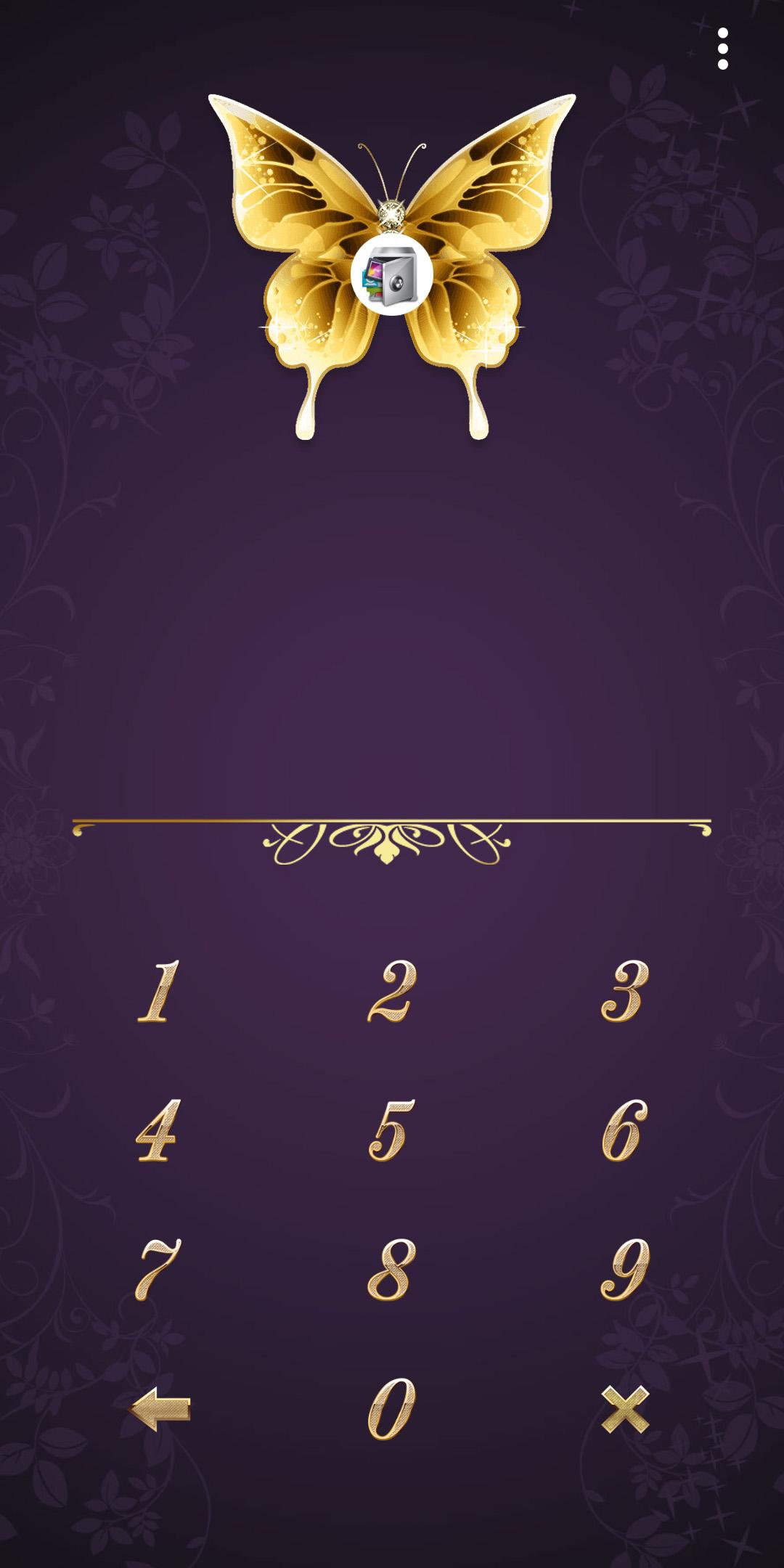The image size is (784, 1568).
Task: Delete last digit with the gold arrow
Action: coord(160,1409)
